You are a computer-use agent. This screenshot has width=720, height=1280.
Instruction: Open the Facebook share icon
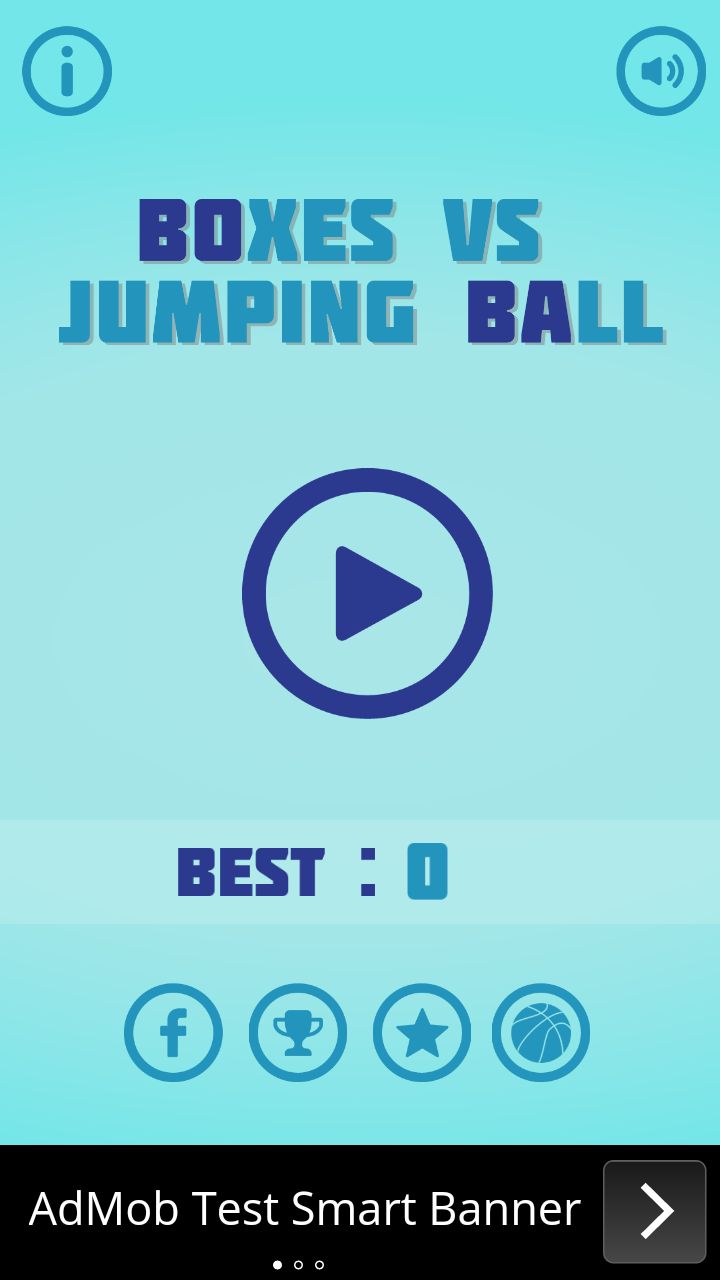[x=173, y=1032]
